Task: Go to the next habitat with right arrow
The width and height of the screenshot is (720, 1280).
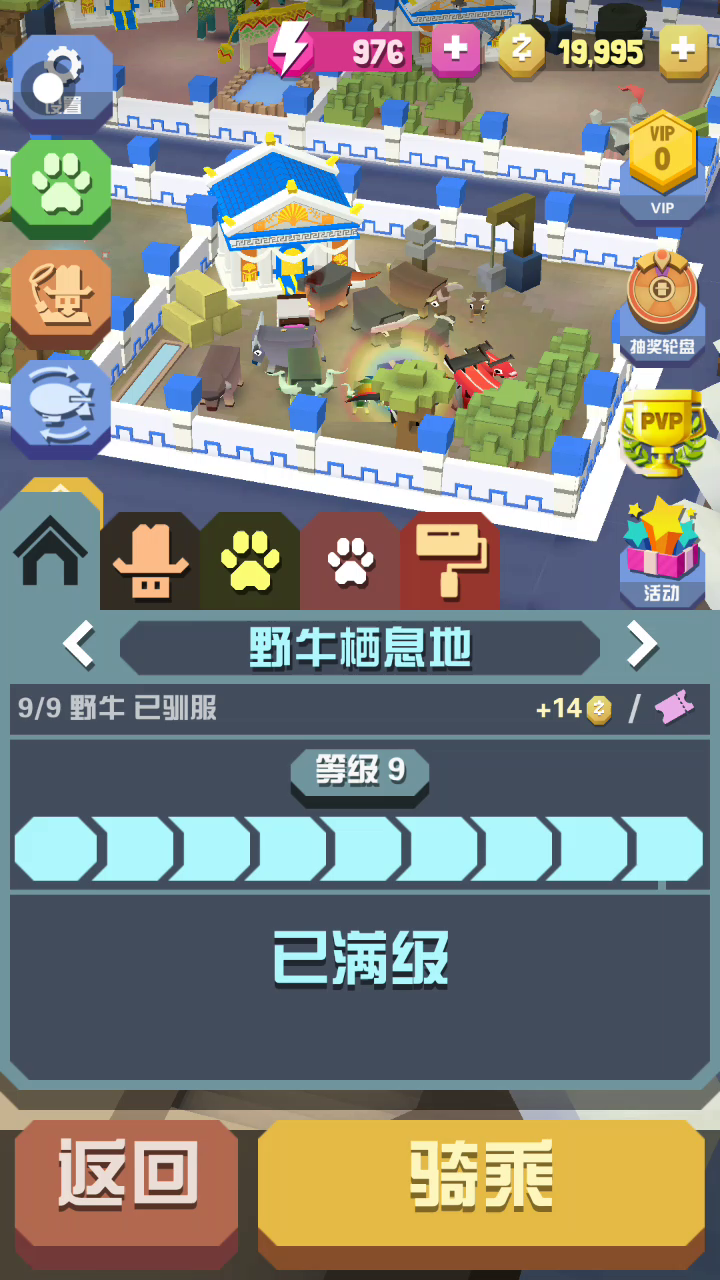Action: pyautogui.click(x=641, y=647)
